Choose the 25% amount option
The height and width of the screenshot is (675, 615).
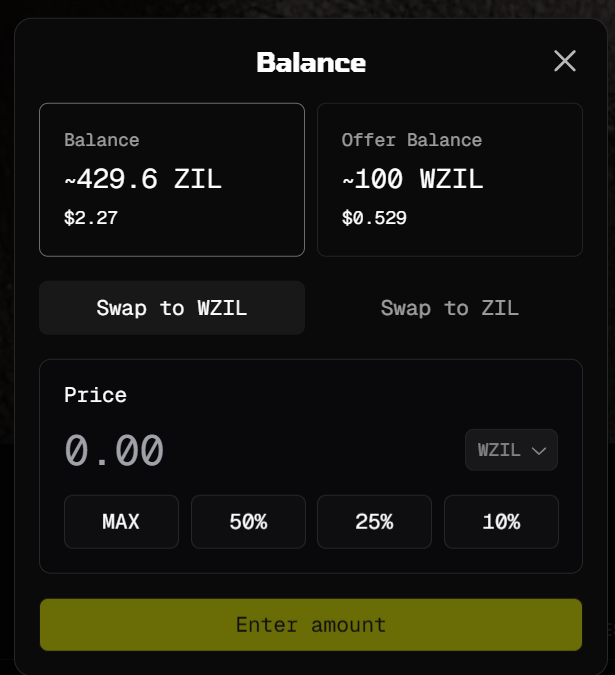374,522
